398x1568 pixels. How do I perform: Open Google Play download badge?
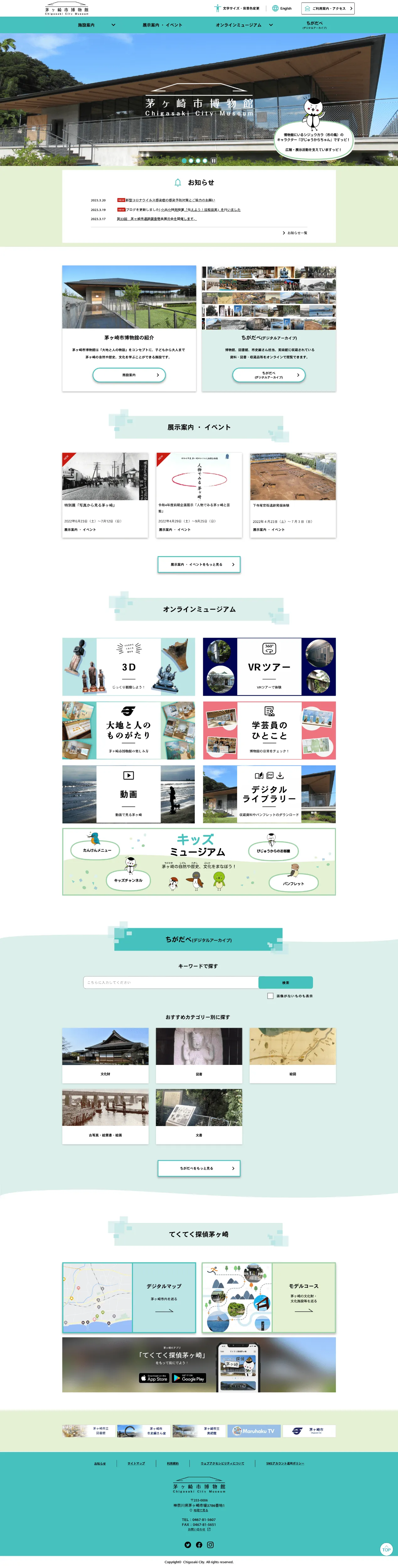189,1378
